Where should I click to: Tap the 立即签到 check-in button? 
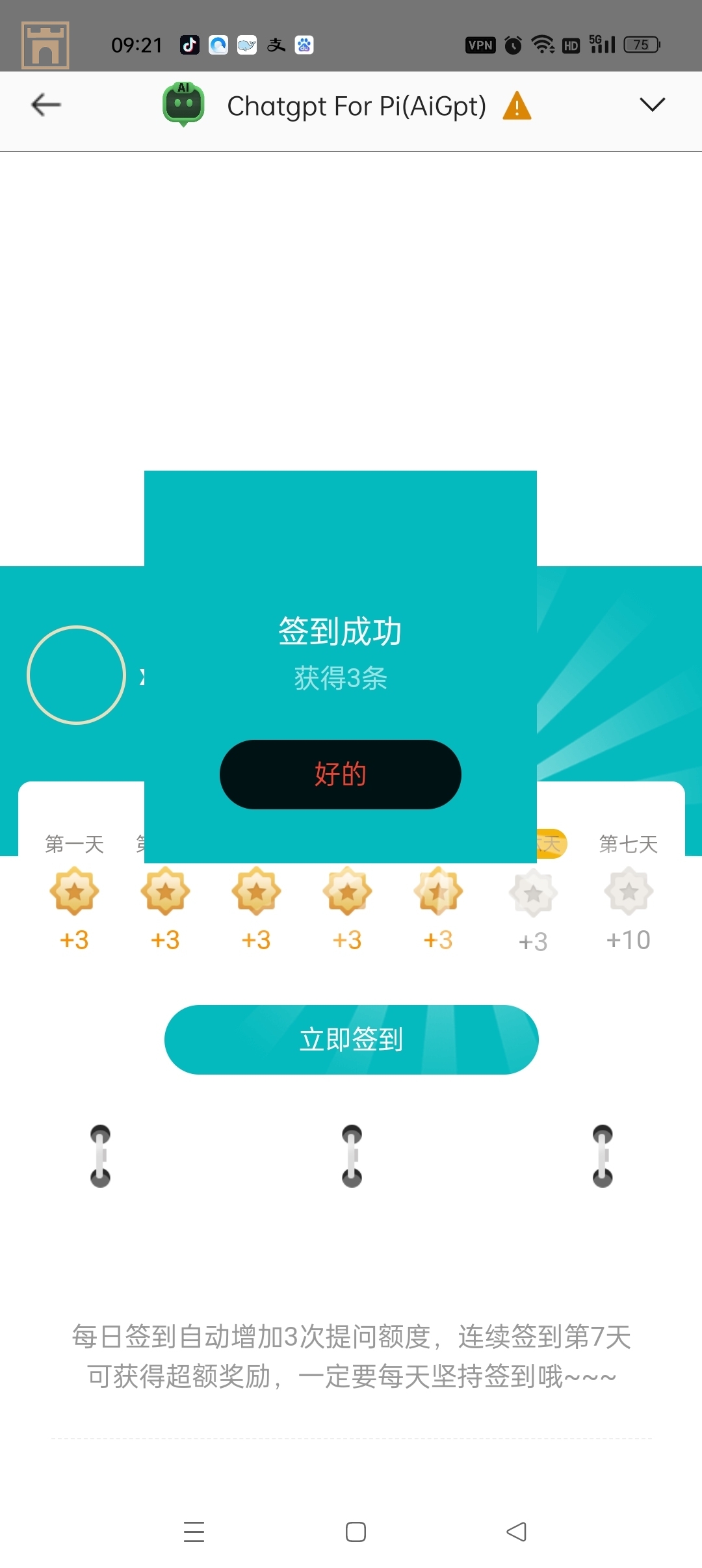(x=351, y=1039)
